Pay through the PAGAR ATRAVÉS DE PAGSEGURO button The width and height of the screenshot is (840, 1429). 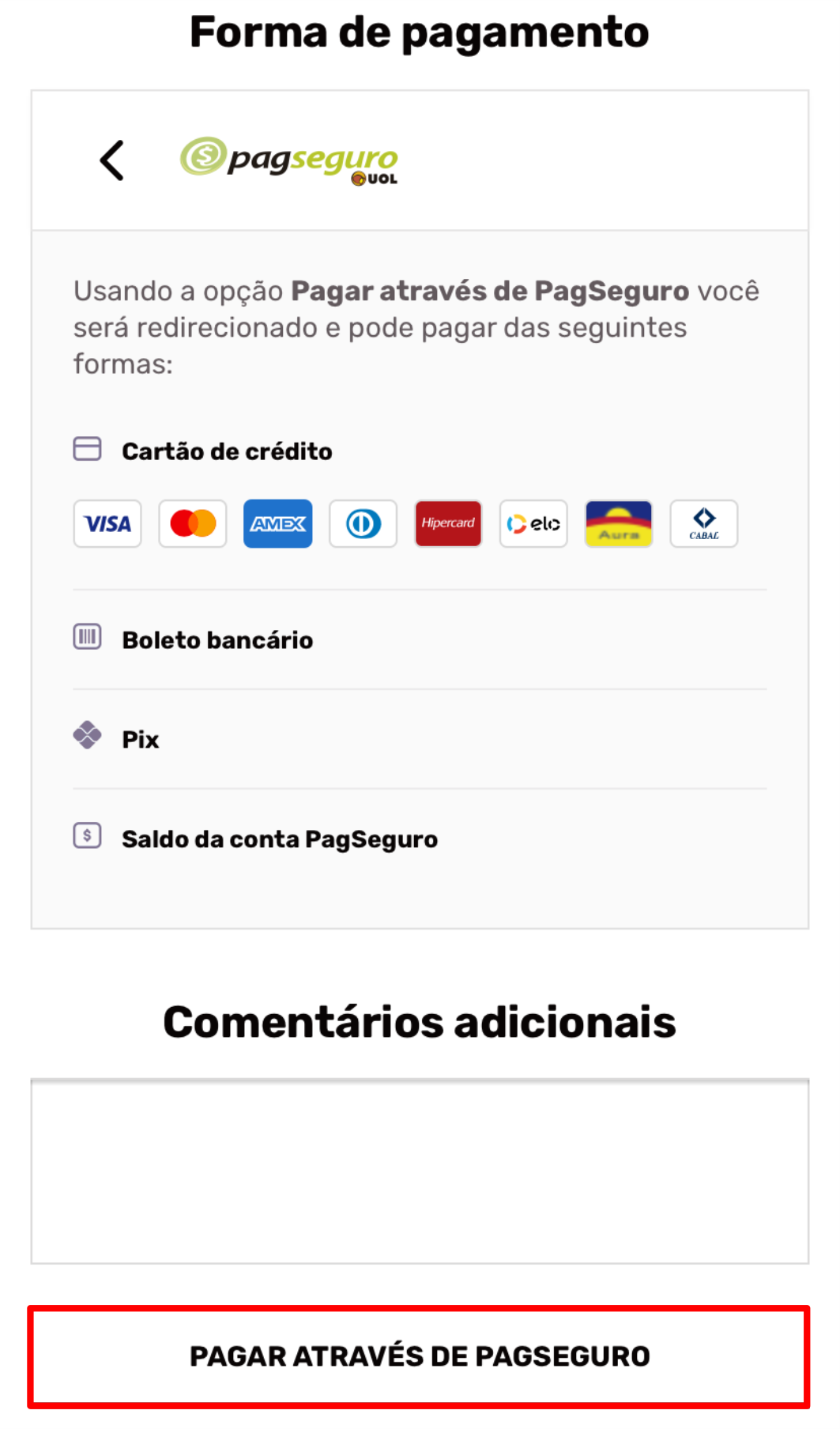[x=420, y=1357]
